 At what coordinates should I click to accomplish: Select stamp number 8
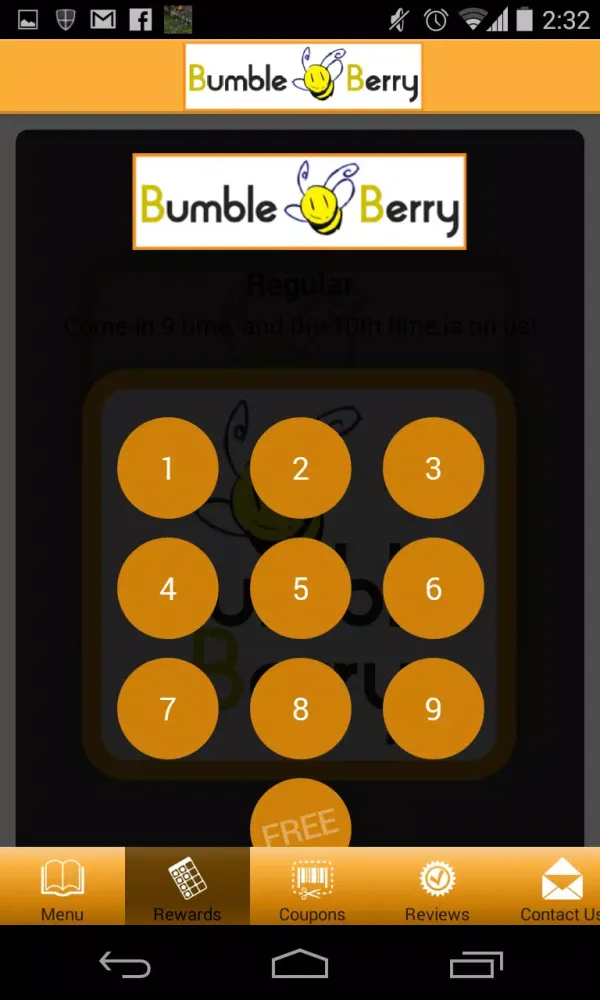300,708
